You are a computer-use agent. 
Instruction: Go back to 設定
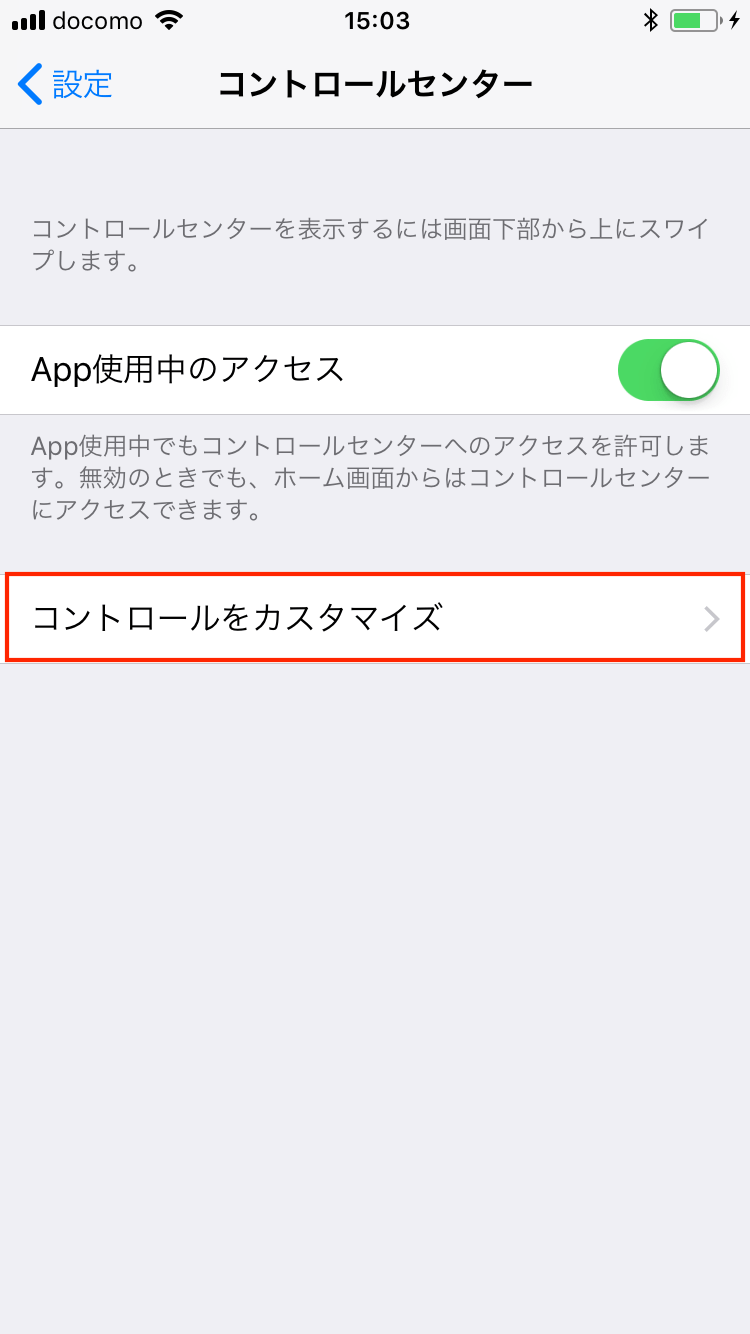65,84
